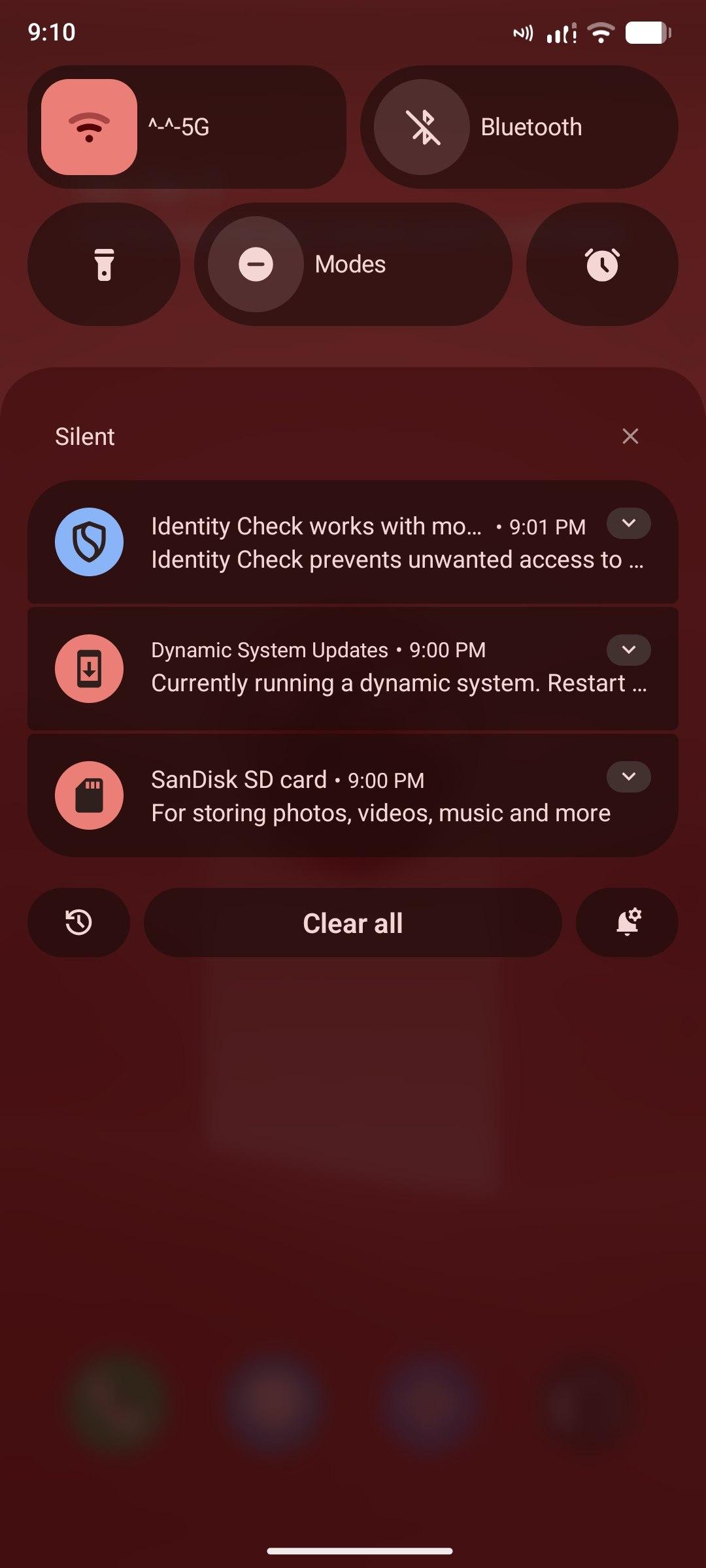706x1568 pixels.
Task: Open the Dynamic System Updates notification
Action: click(366, 669)
